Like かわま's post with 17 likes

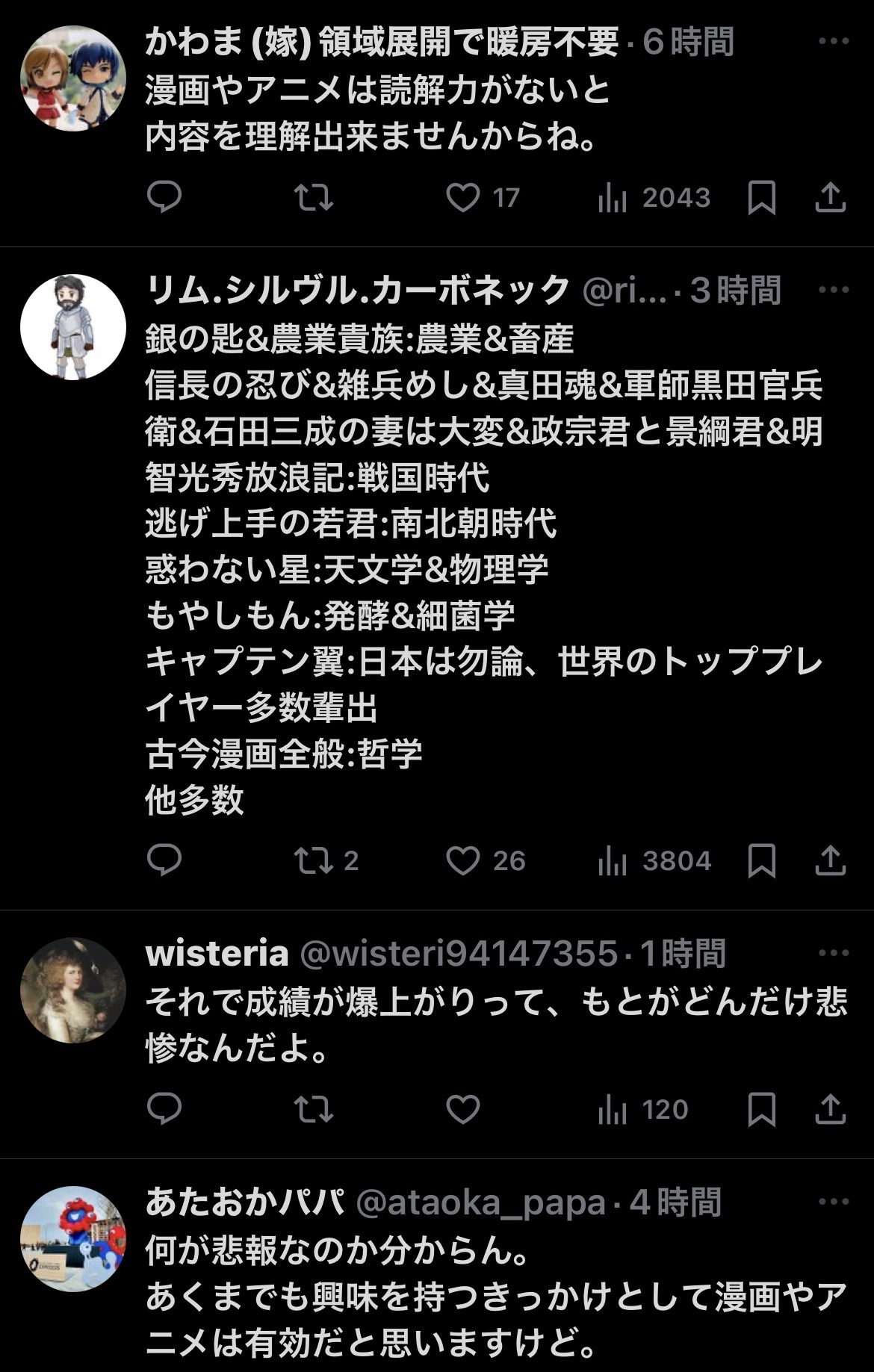[463, 197]
